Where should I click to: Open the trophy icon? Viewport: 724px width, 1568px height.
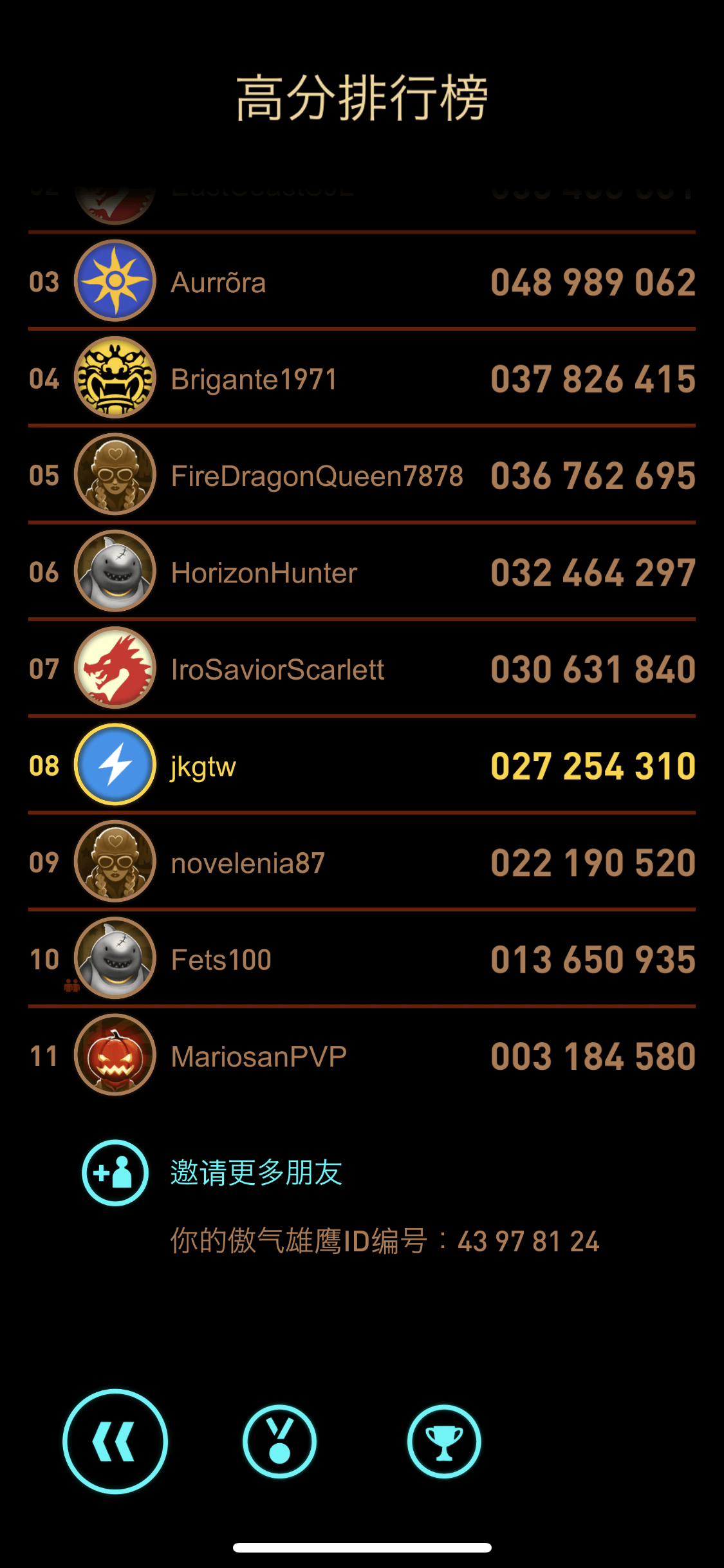(444, 1442)
